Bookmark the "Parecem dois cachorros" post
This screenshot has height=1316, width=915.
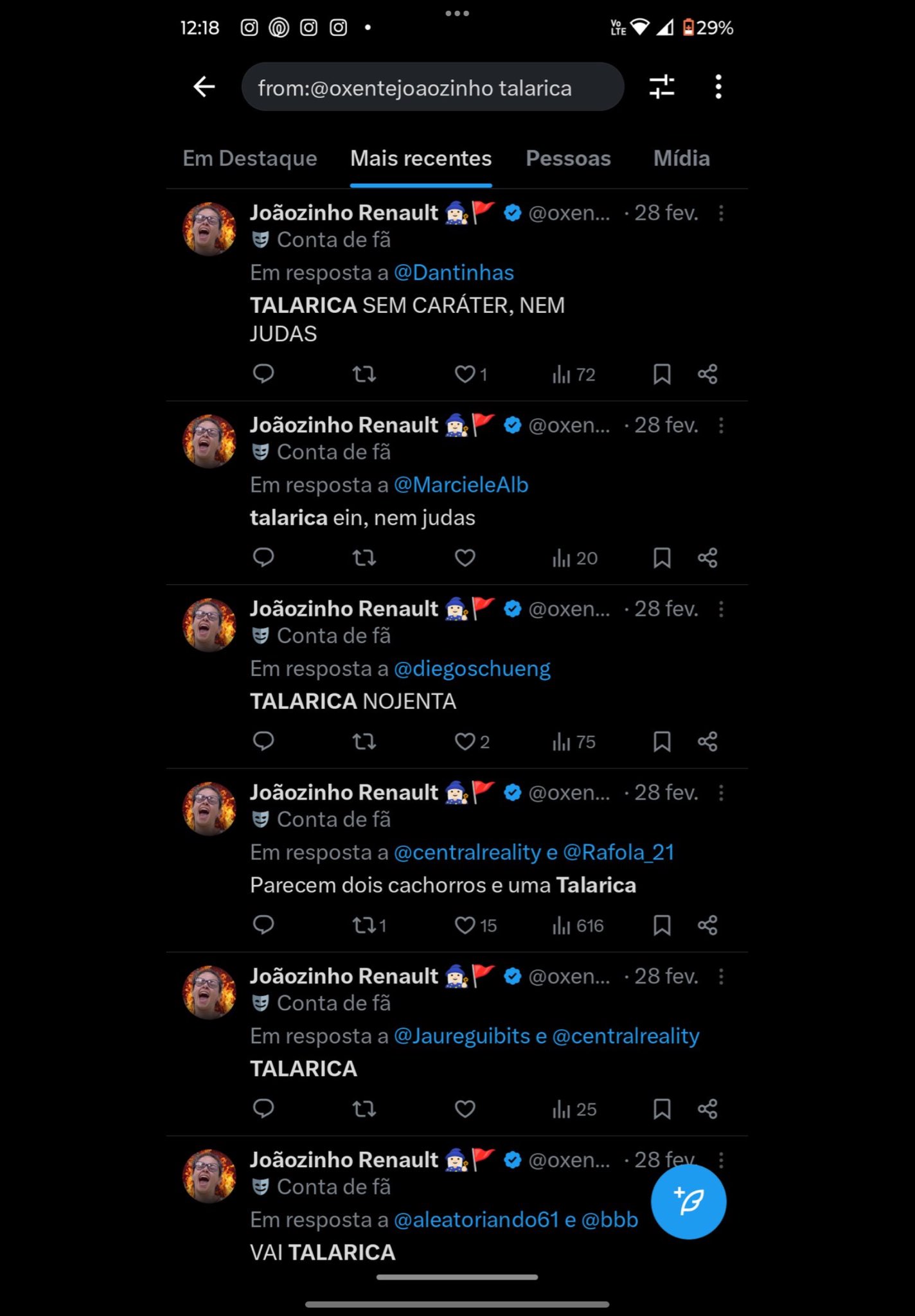coord(662,925)
